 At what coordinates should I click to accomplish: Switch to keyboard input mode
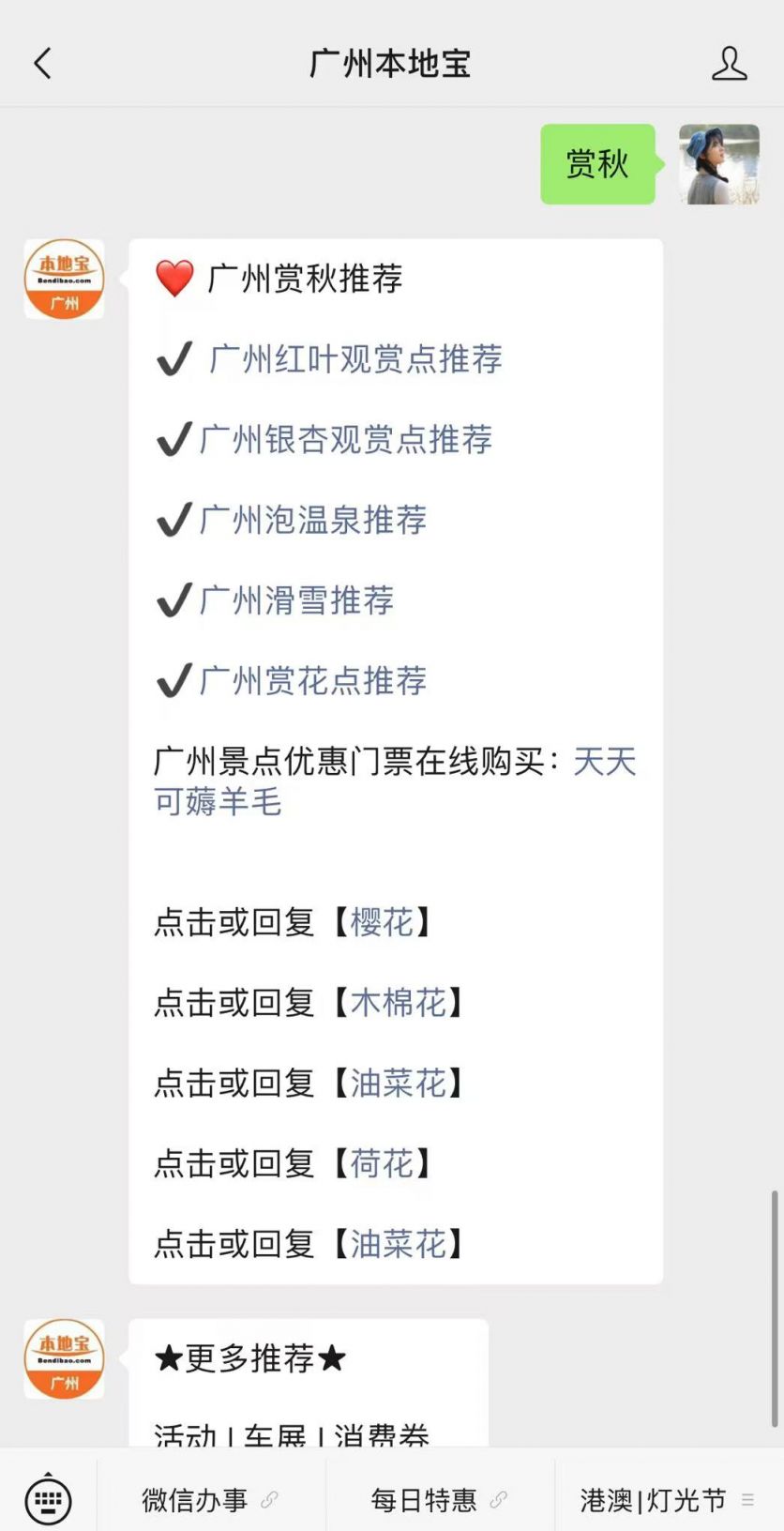pyautogui.click(x=48, y=1498)
